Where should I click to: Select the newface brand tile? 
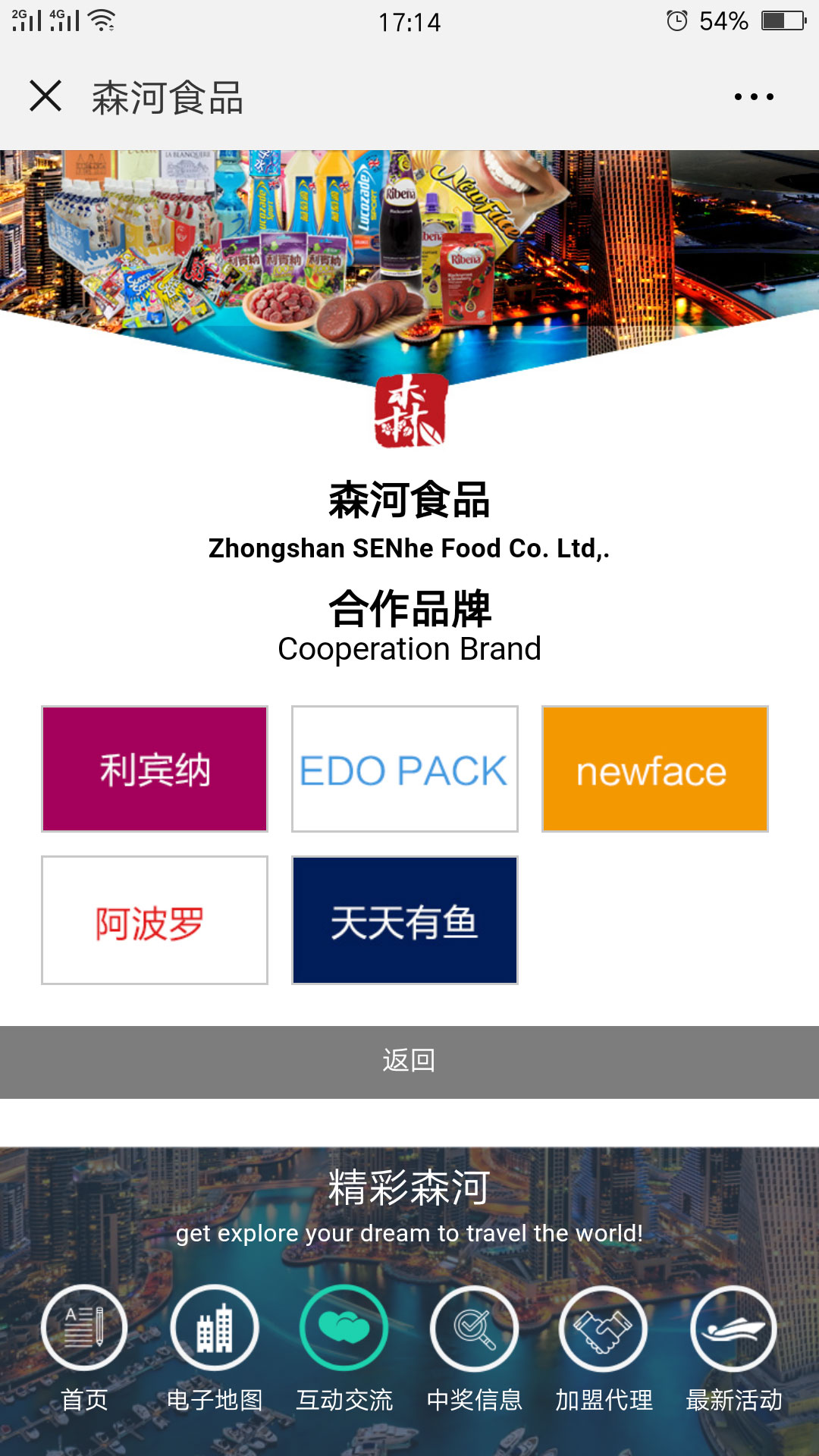coord(654,769)
